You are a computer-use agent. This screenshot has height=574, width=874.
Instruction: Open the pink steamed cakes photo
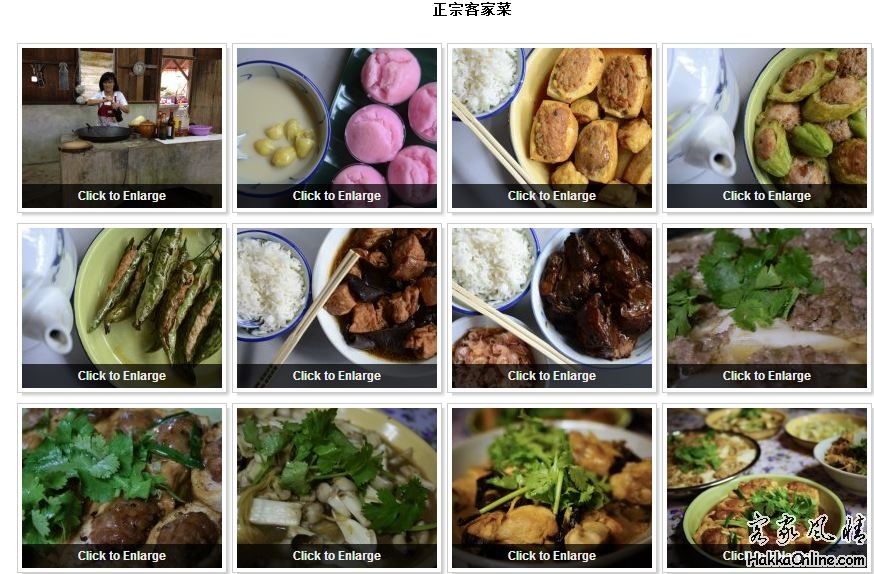pos(337,127)
